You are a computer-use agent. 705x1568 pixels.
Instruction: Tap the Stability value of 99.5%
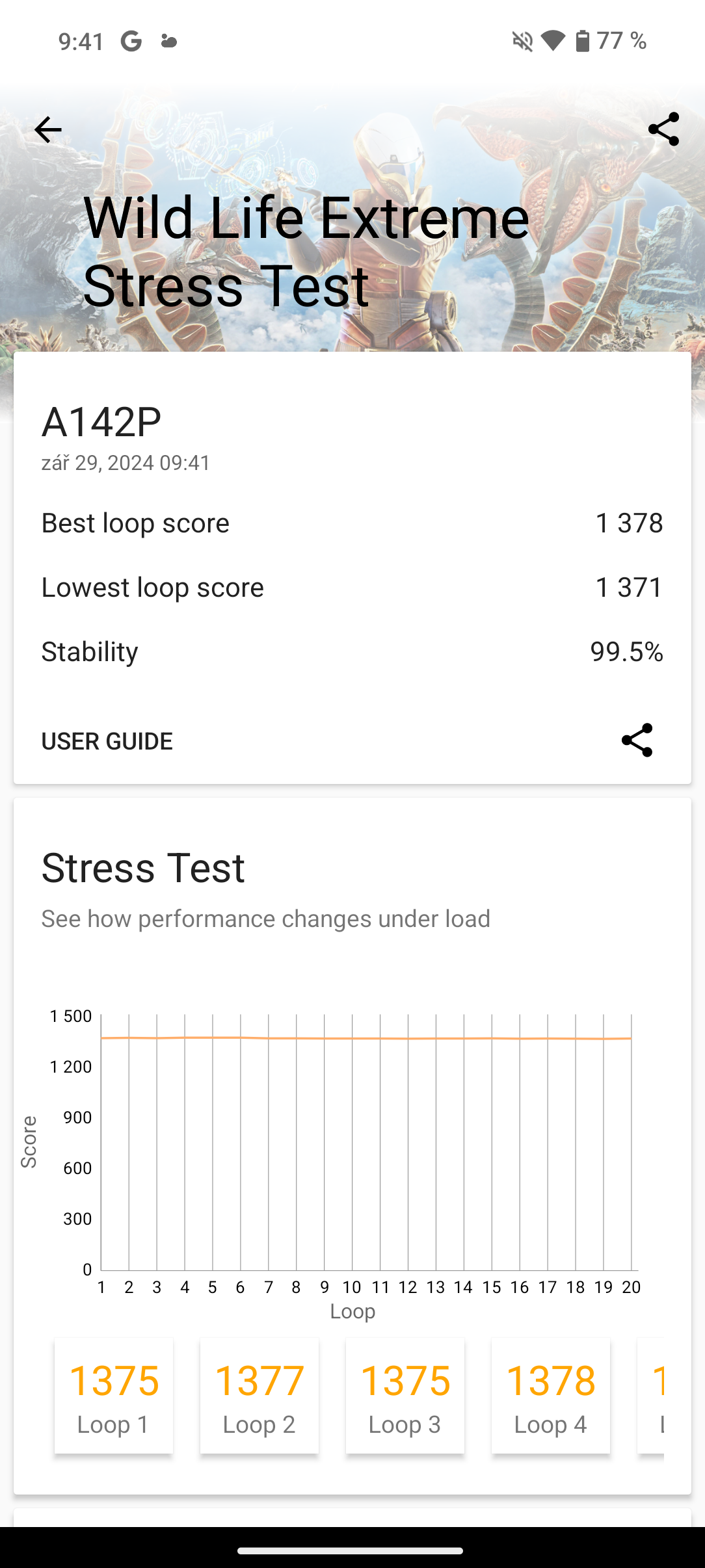(626, 651)
